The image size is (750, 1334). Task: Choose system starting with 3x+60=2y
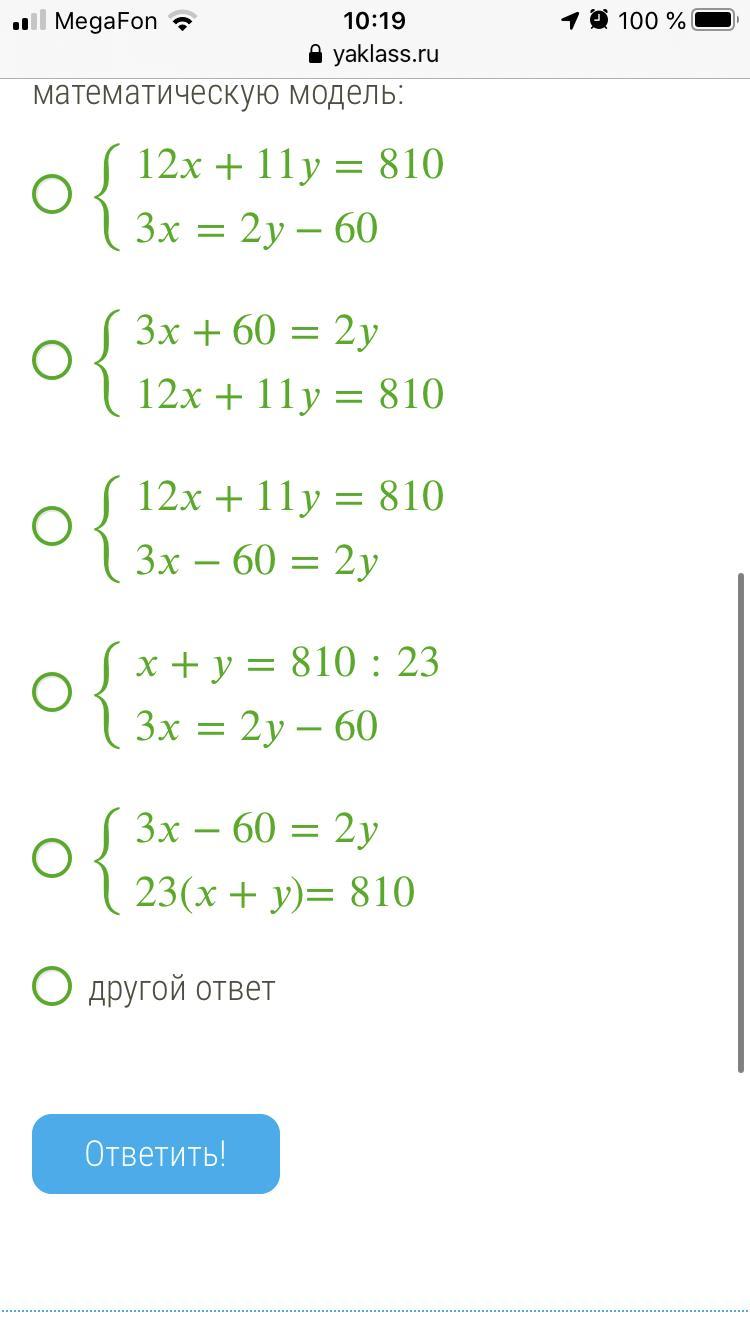click(x=52, y=360)
